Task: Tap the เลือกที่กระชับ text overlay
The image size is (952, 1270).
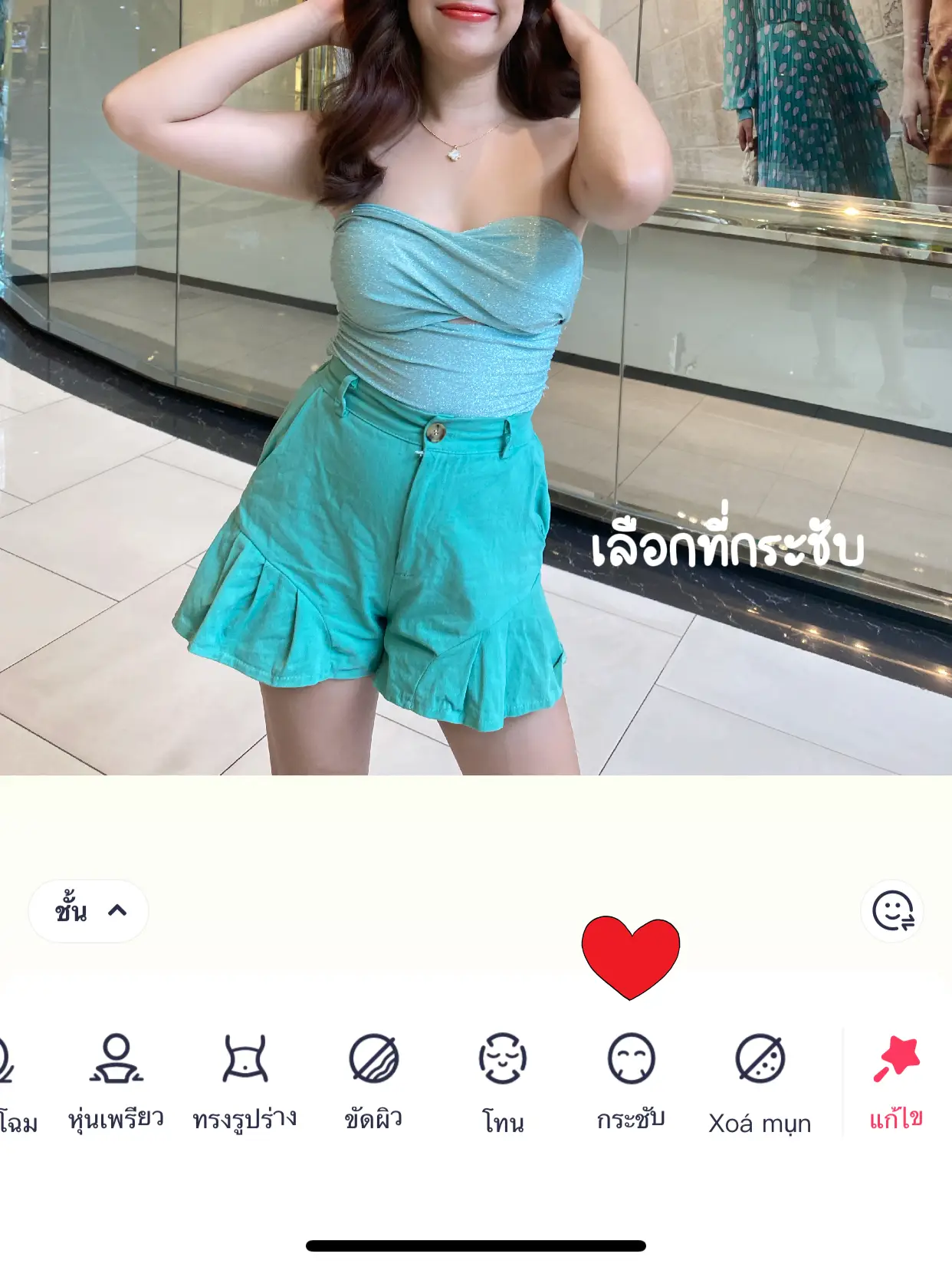Action: [730, 545]
